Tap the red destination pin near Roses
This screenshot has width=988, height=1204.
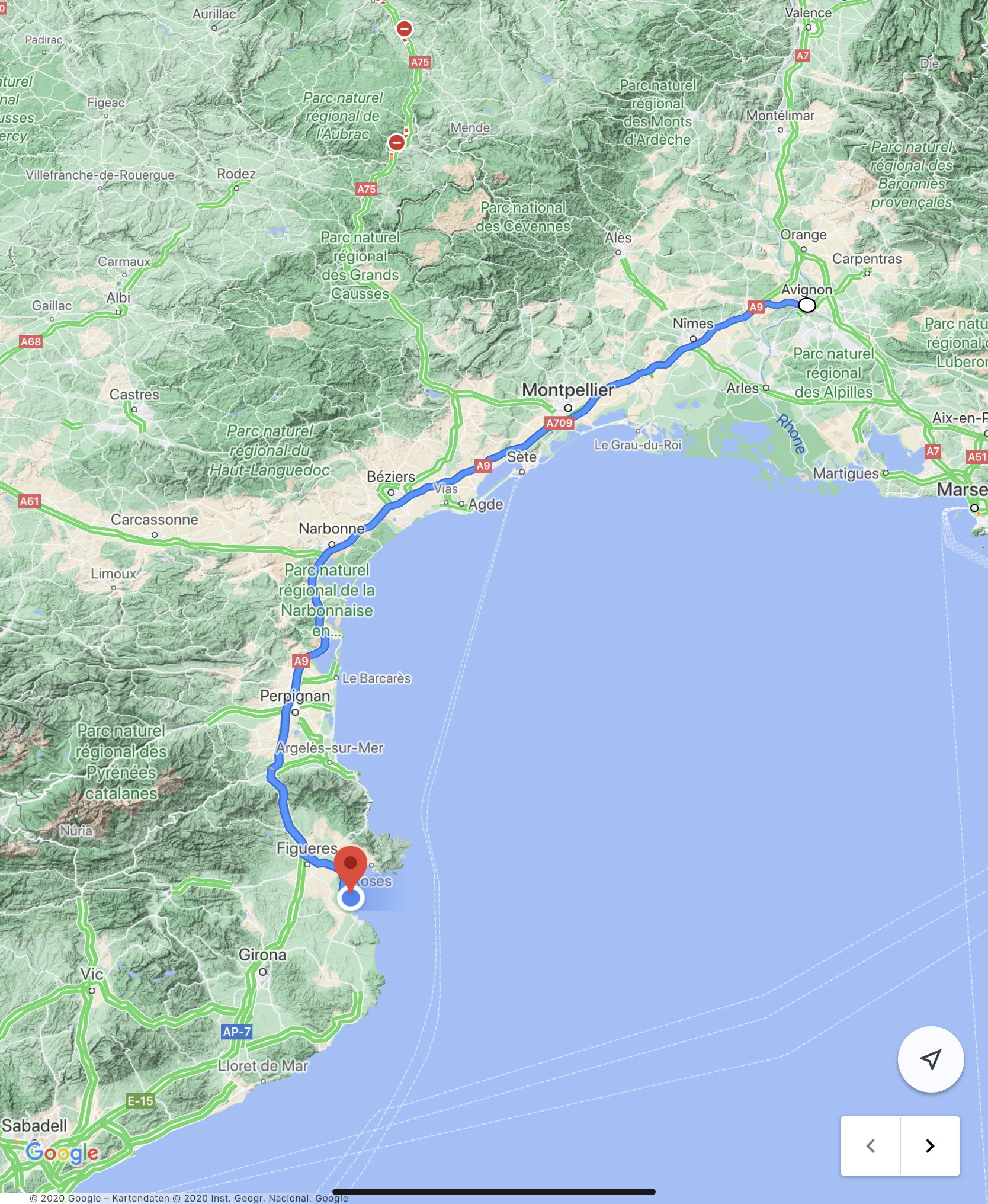(x=351, y=864)
